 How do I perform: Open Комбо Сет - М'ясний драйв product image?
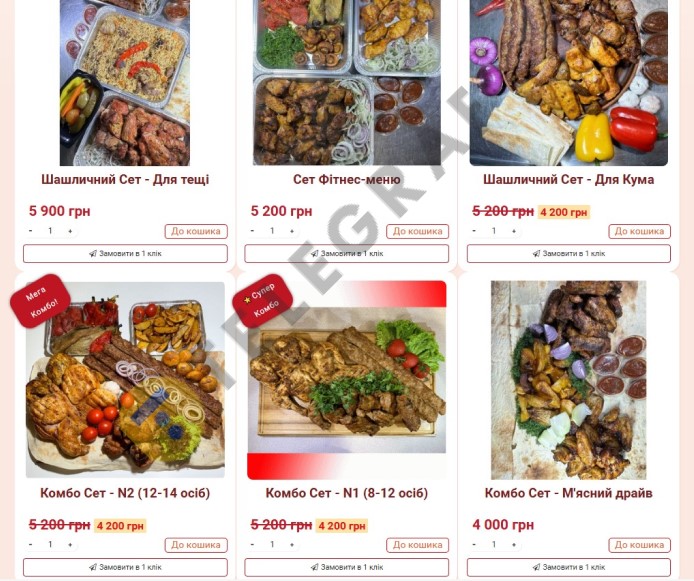(x=568, y=380)
